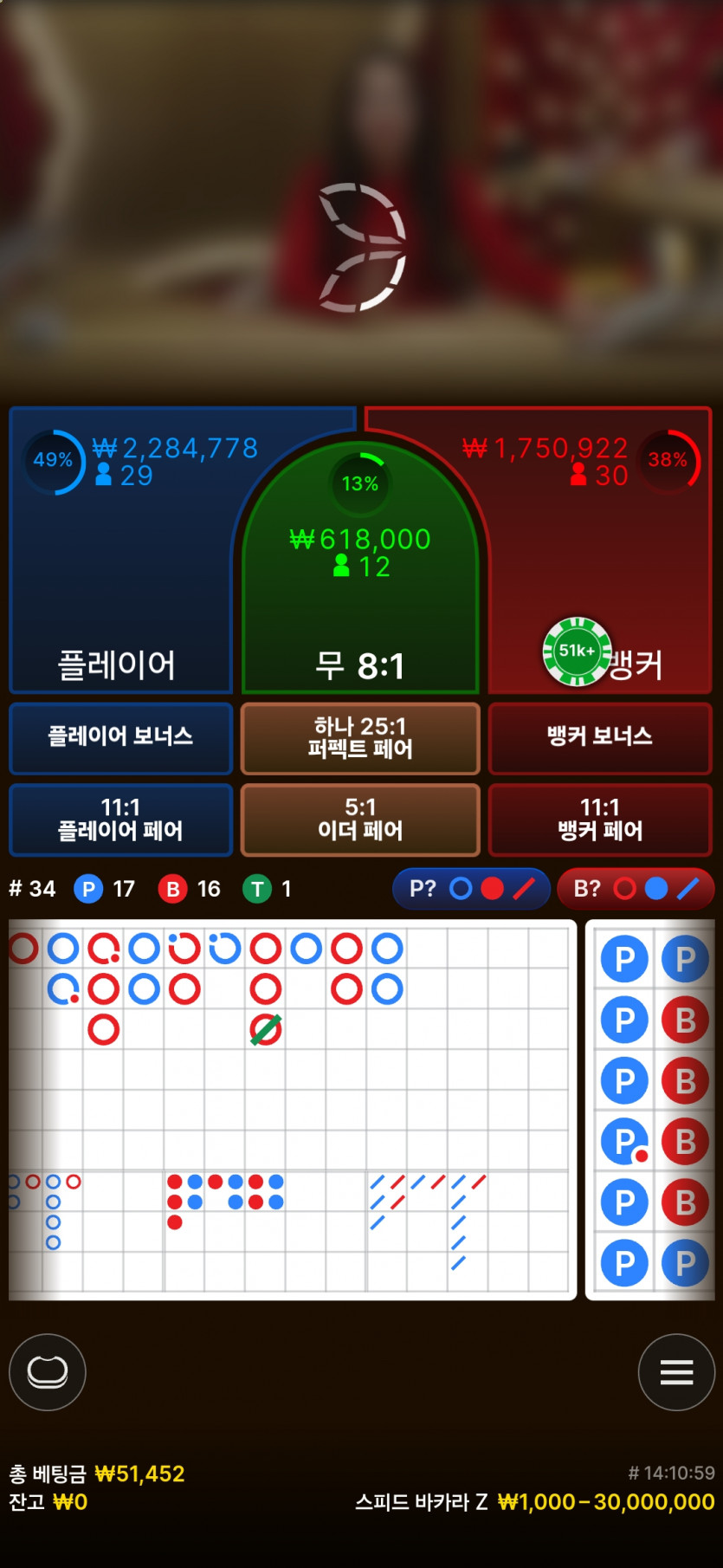Open the chat bubble button
723x1568 pixels.
48,1371
